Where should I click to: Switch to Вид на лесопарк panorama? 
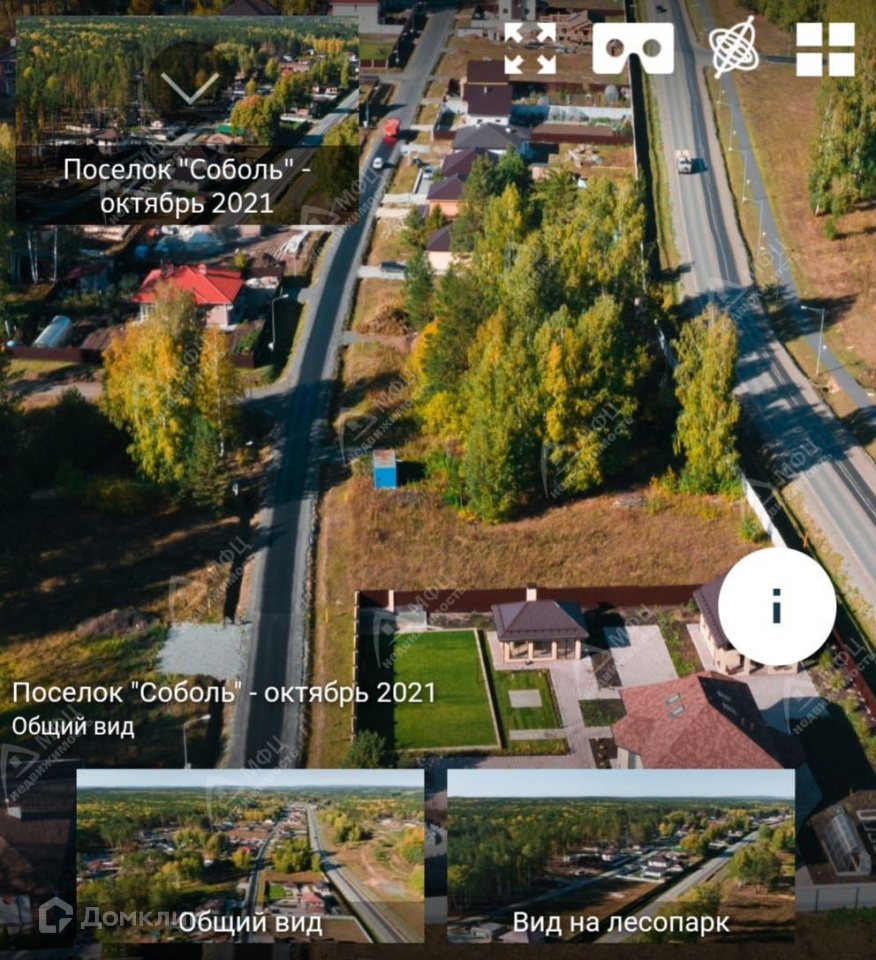(621, 856)
